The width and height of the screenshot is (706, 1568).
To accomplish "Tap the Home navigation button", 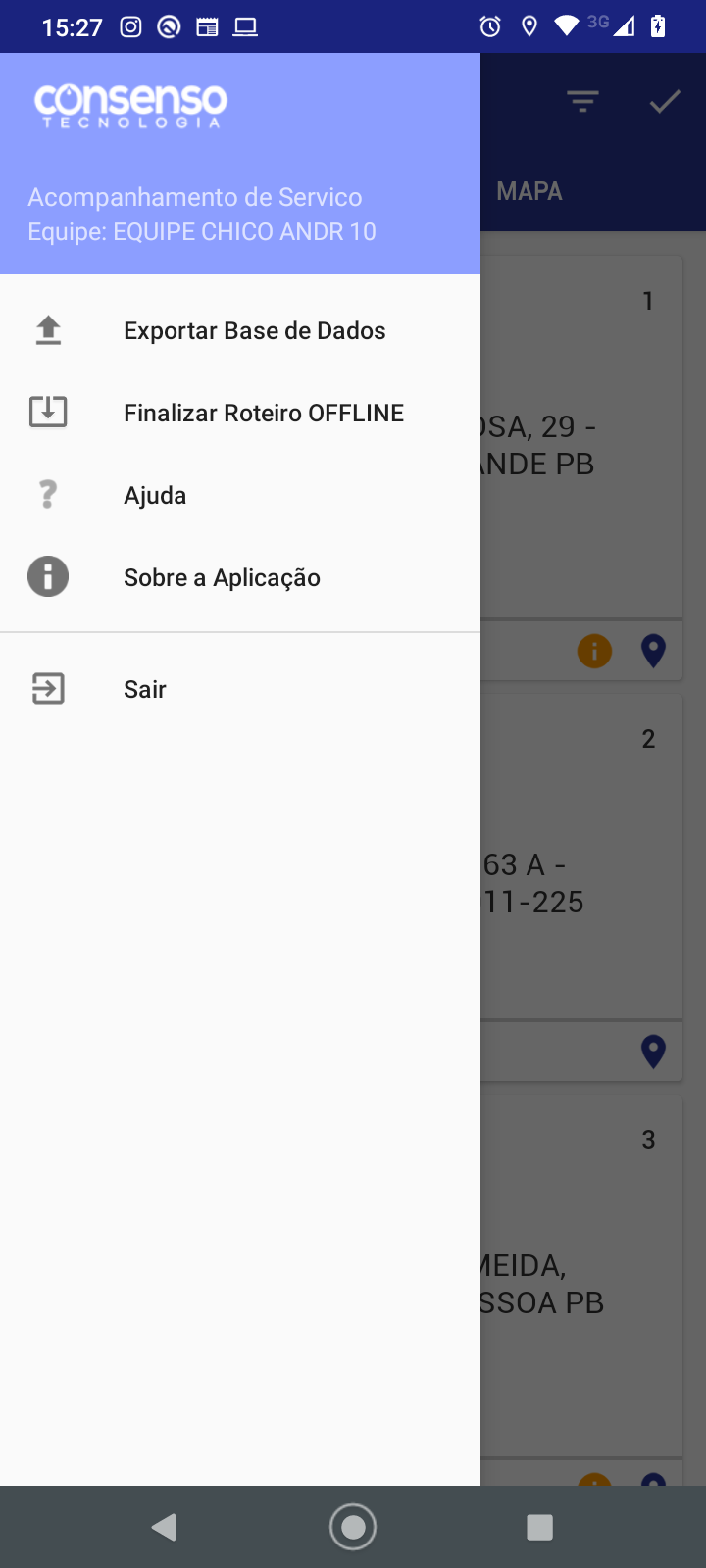I will coord(353,1525).
